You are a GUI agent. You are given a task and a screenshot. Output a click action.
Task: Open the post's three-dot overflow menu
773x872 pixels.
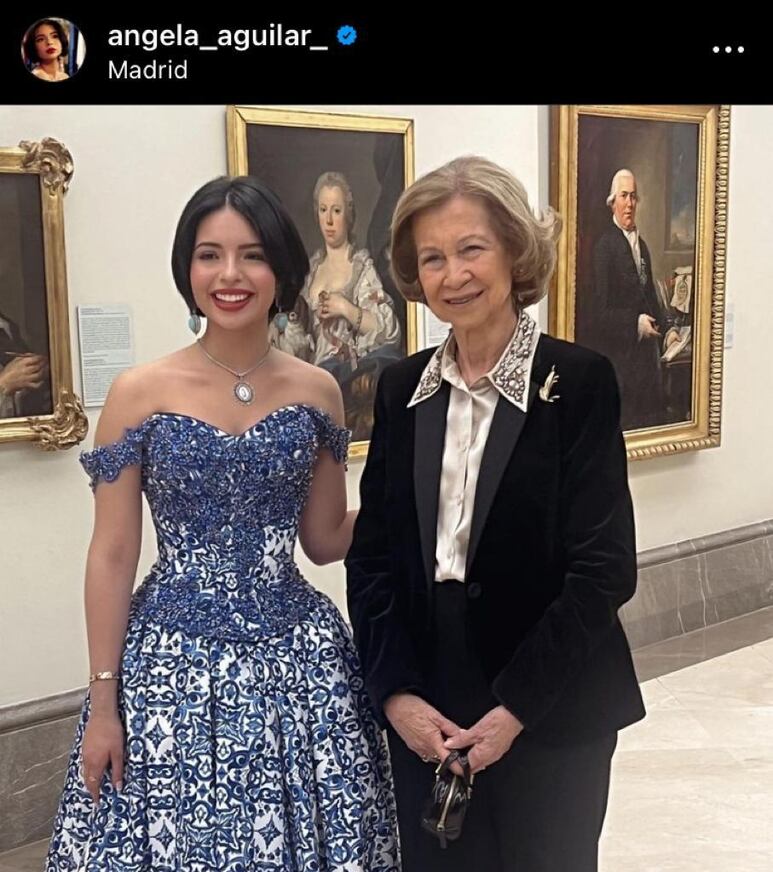pos(728,49)
